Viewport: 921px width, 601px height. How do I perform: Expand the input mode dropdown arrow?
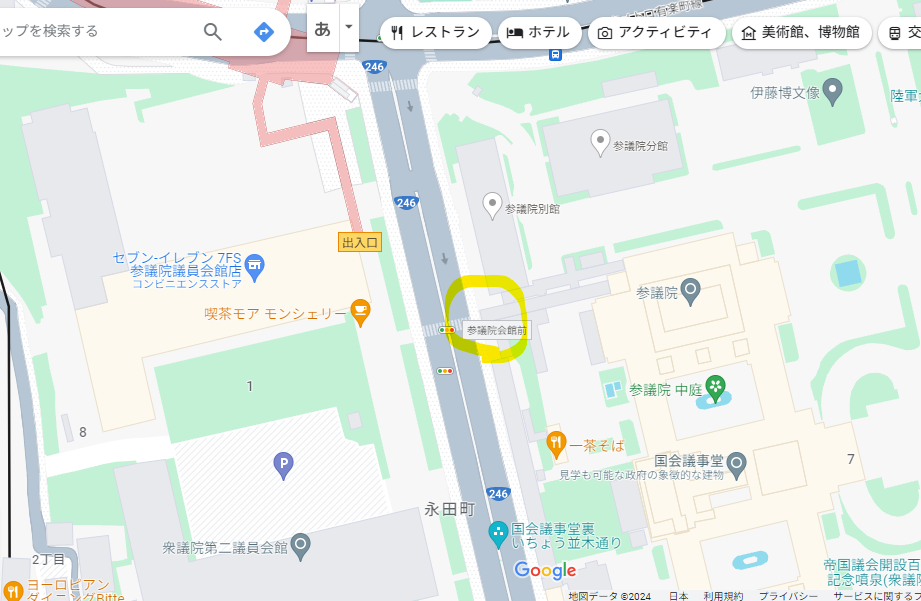coord(348,27)
